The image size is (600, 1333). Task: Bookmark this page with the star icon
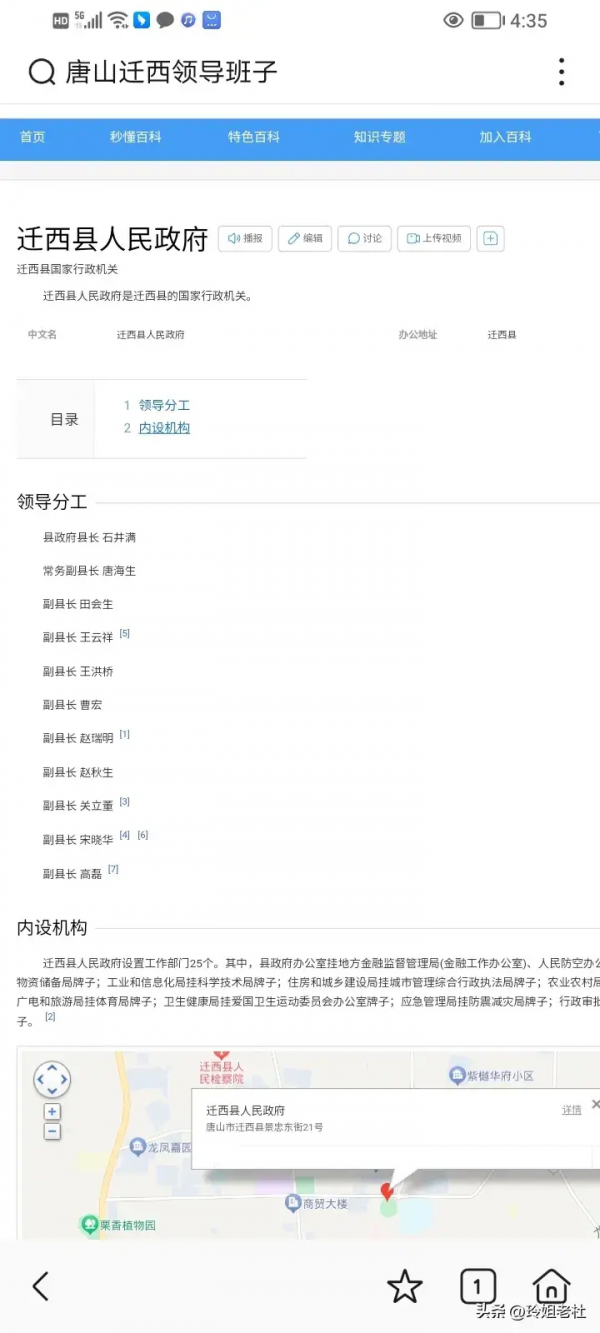coord(405,1287)
